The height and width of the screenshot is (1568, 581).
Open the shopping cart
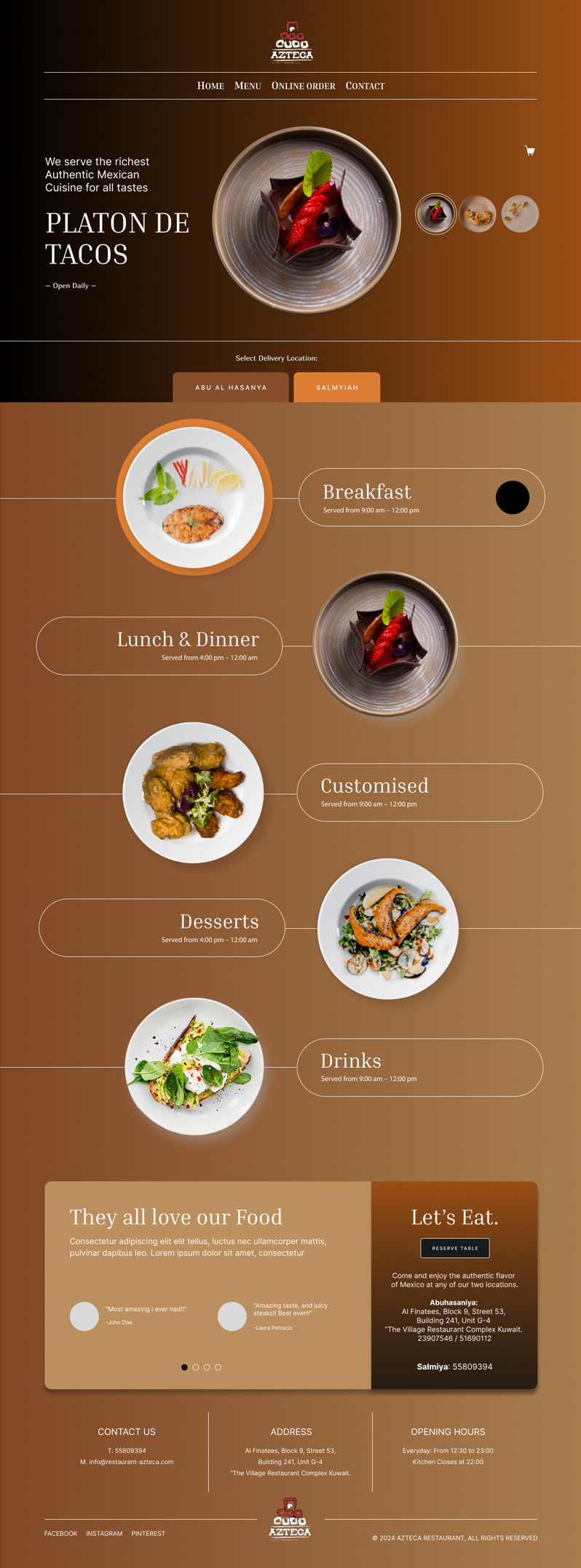pyautogui.click(x=529, y=151)
